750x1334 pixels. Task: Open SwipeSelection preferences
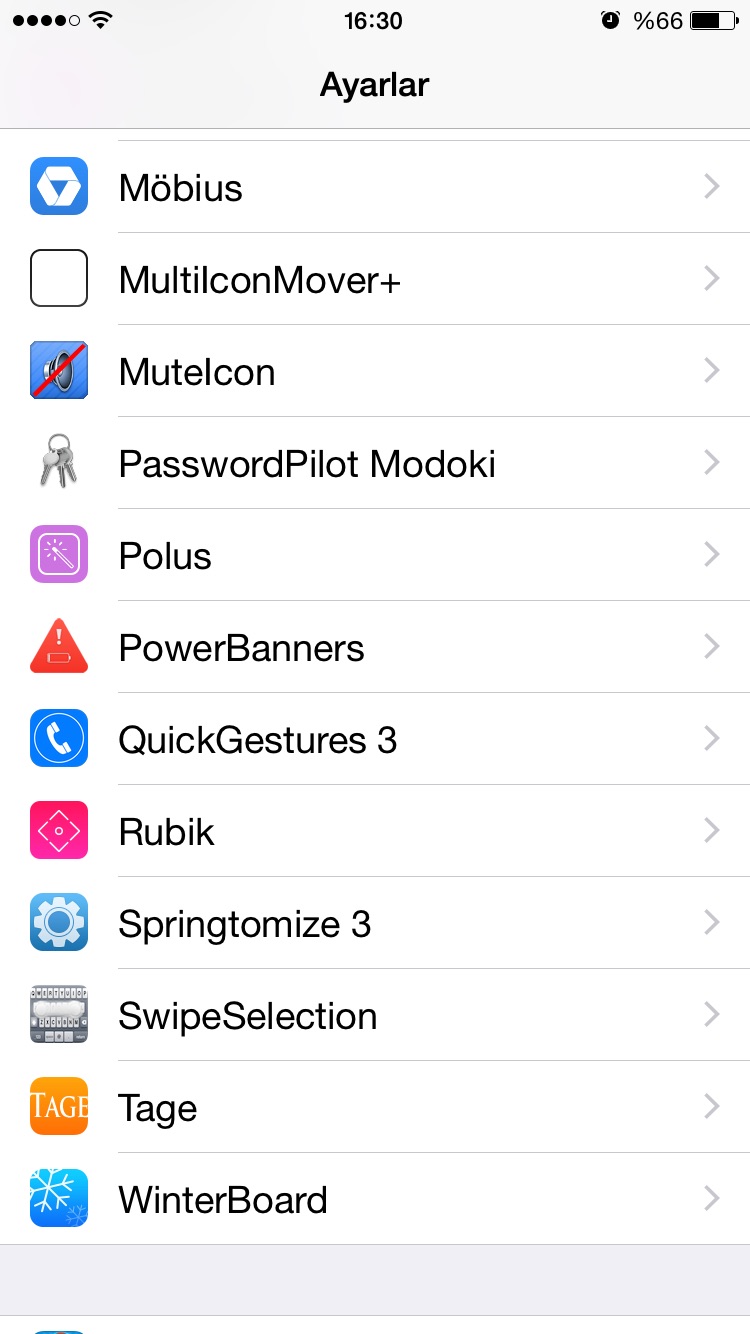pyautogui.click(x=375, y=1015)
